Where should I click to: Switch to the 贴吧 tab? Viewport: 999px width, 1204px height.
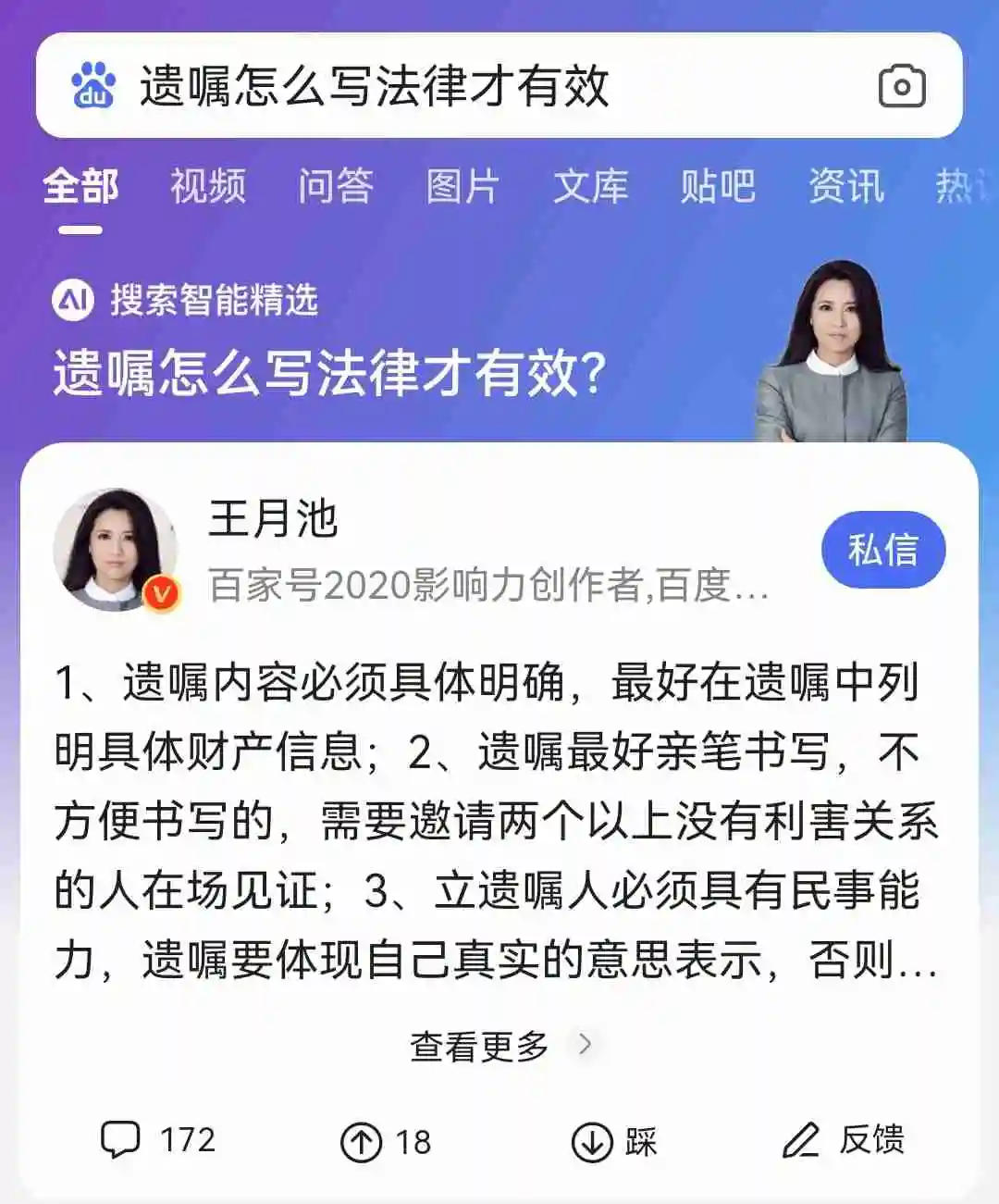point(721,188)
